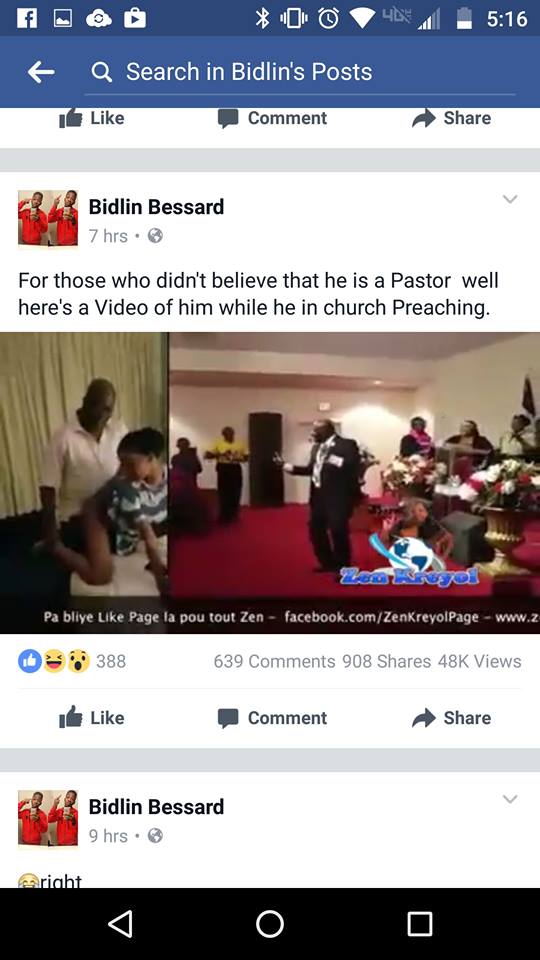Image resolution: width=540 pixels, height=960 pixels.
Task: Open Bidlin Bessard's profile from the 7 hrs post
Action: (x=156, y=207)
